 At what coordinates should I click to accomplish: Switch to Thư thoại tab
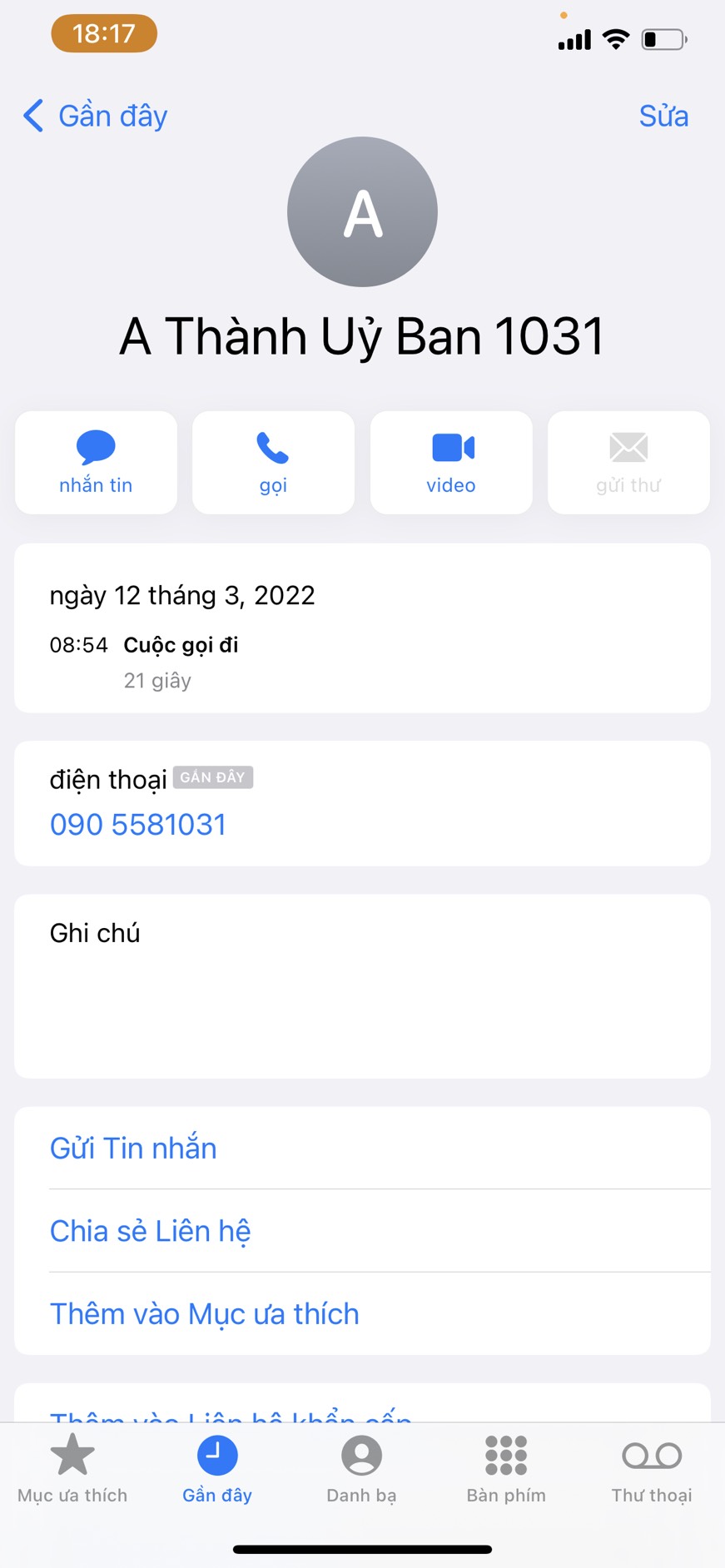click(652, 1469)
